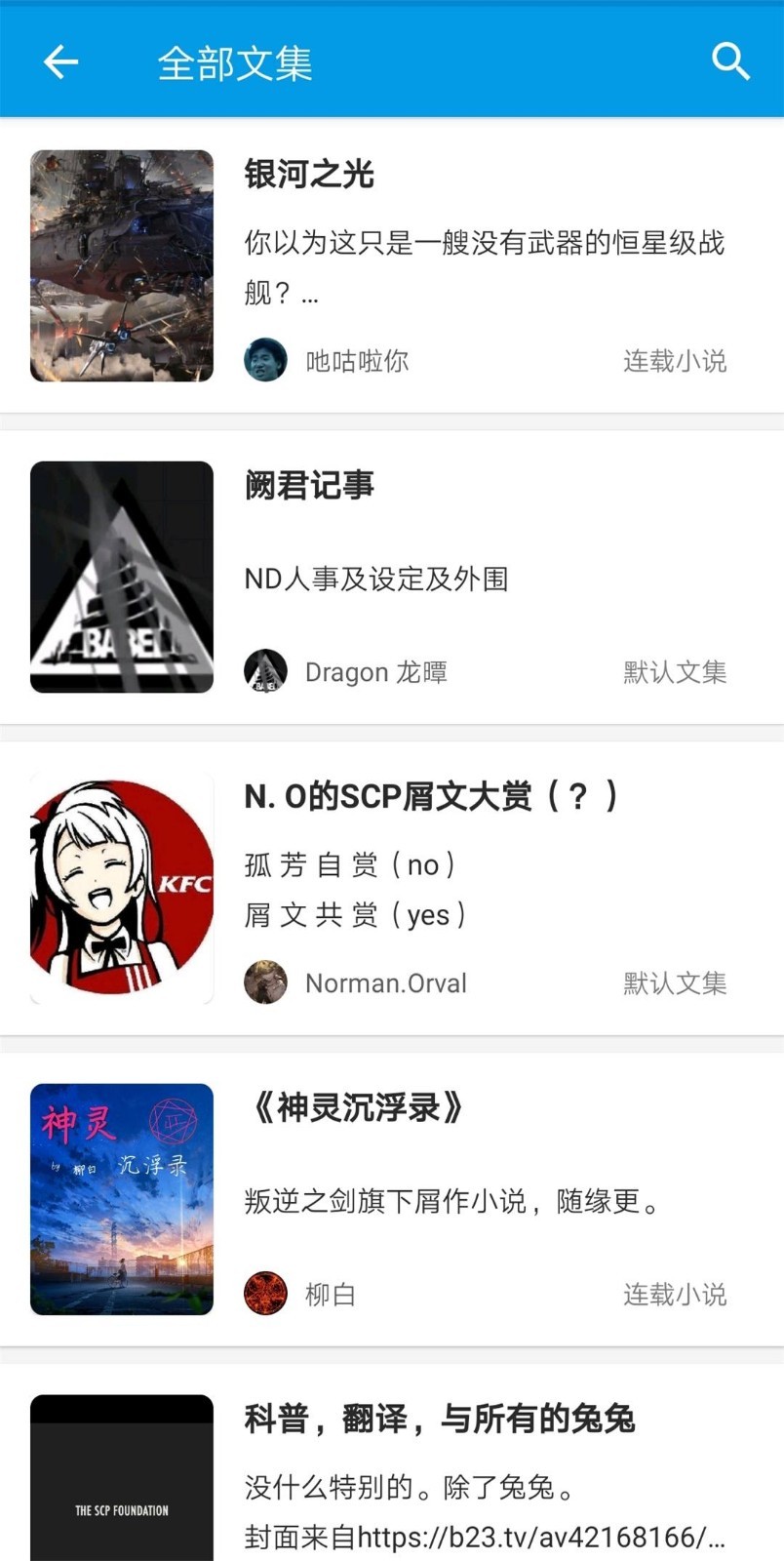Tap the 连载小说 label of 银河之光
The width and height of the screenshot is (784, 1561).
[x=674, y=360]
